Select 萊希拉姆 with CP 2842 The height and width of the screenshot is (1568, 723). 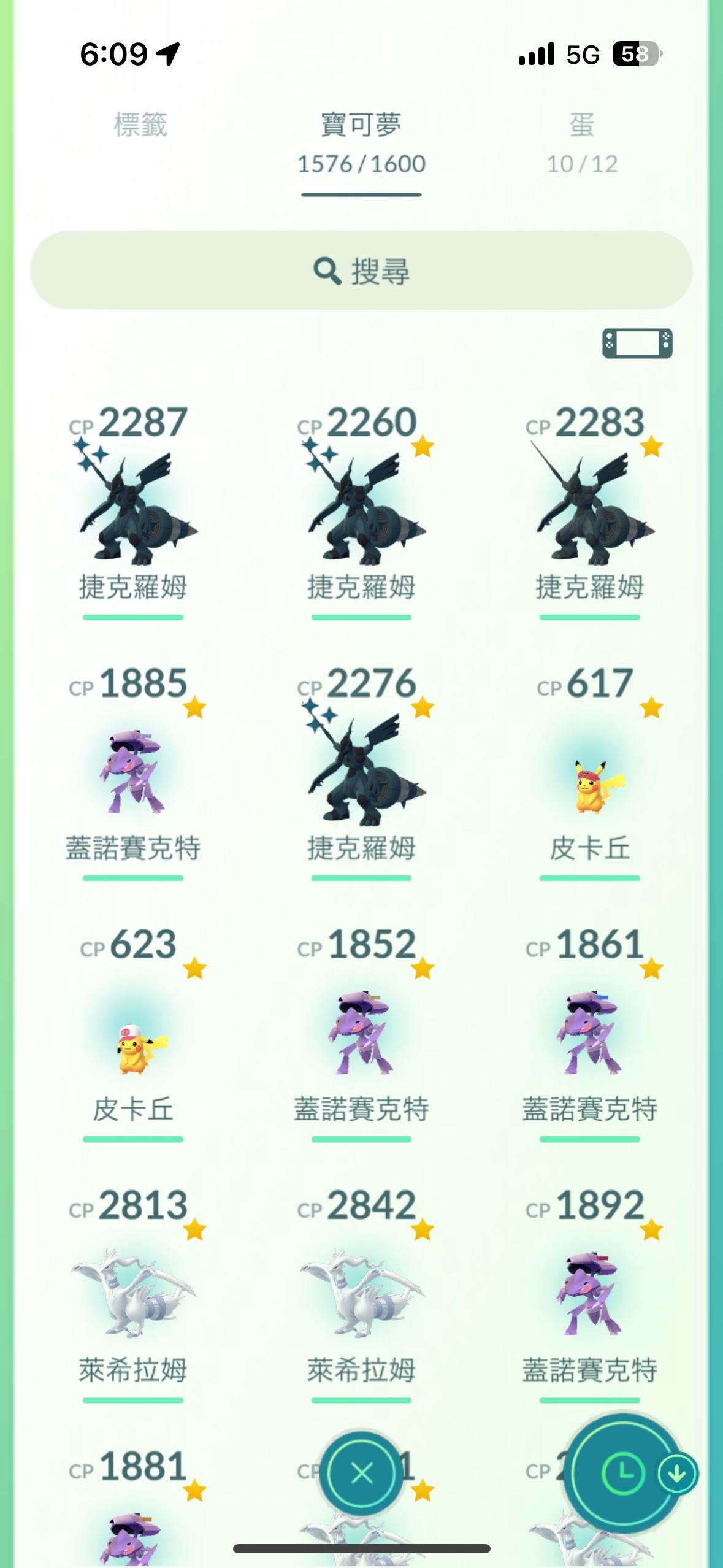[x=361, y=1294]
